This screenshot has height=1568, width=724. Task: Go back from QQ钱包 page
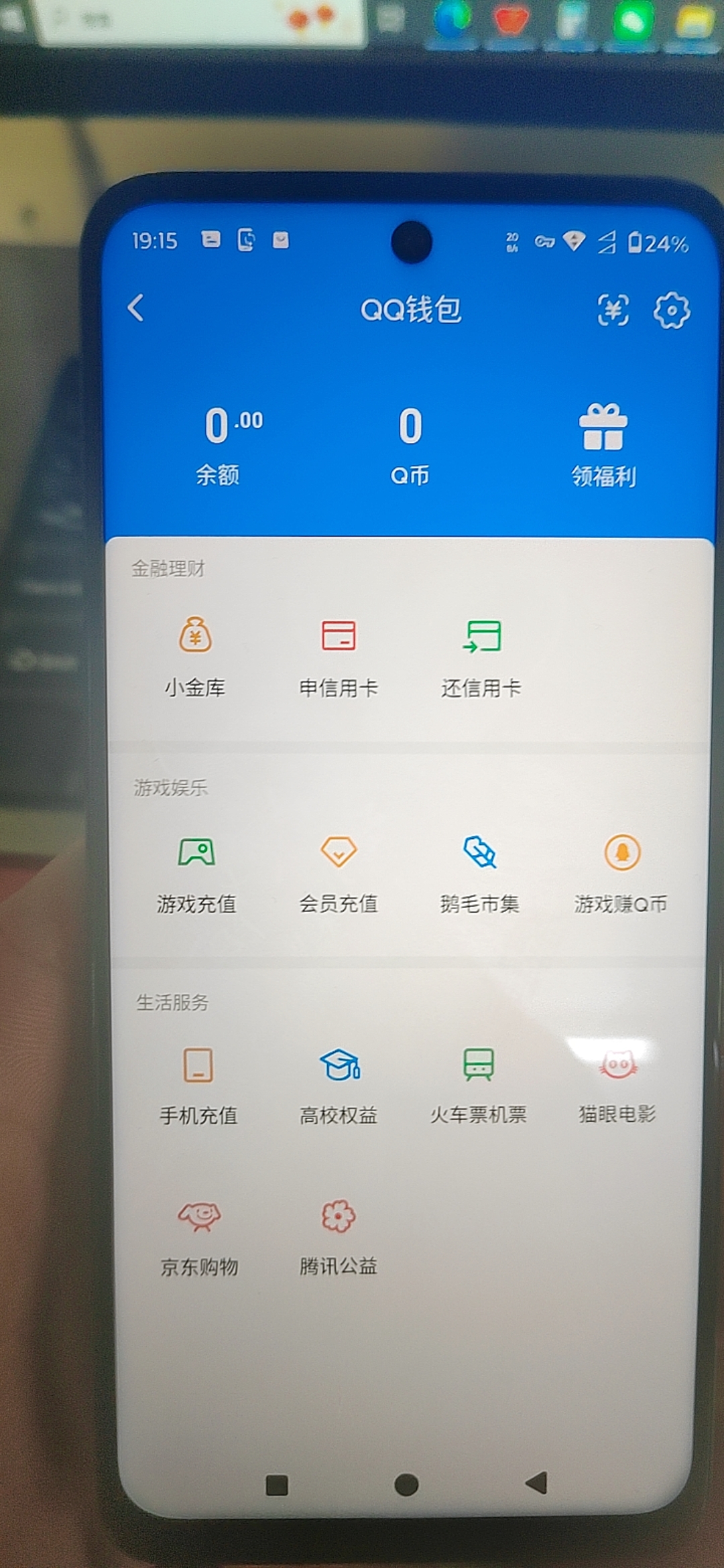pos(136,308)
